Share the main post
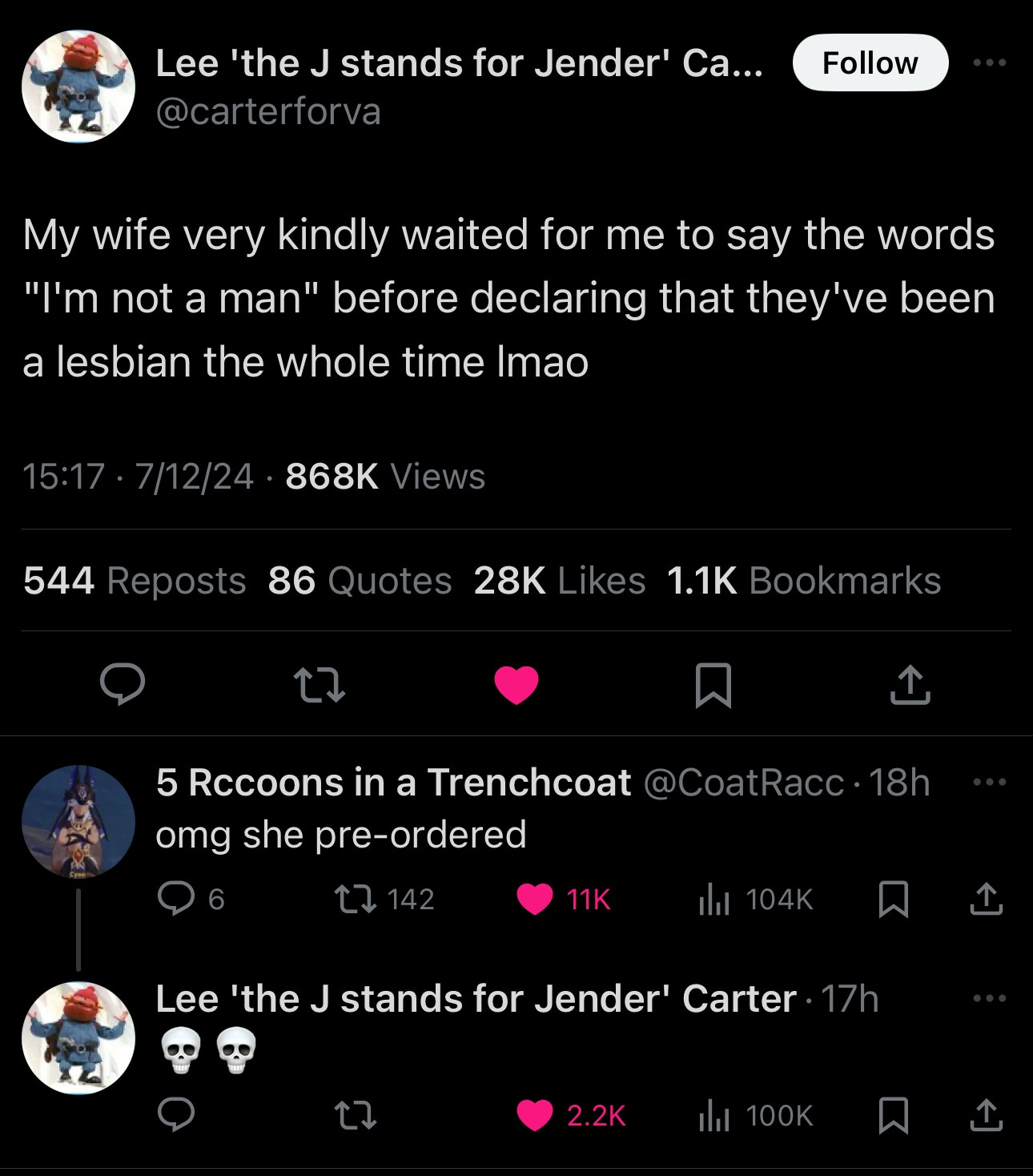 pyautogui.click(x=910, y=685)
